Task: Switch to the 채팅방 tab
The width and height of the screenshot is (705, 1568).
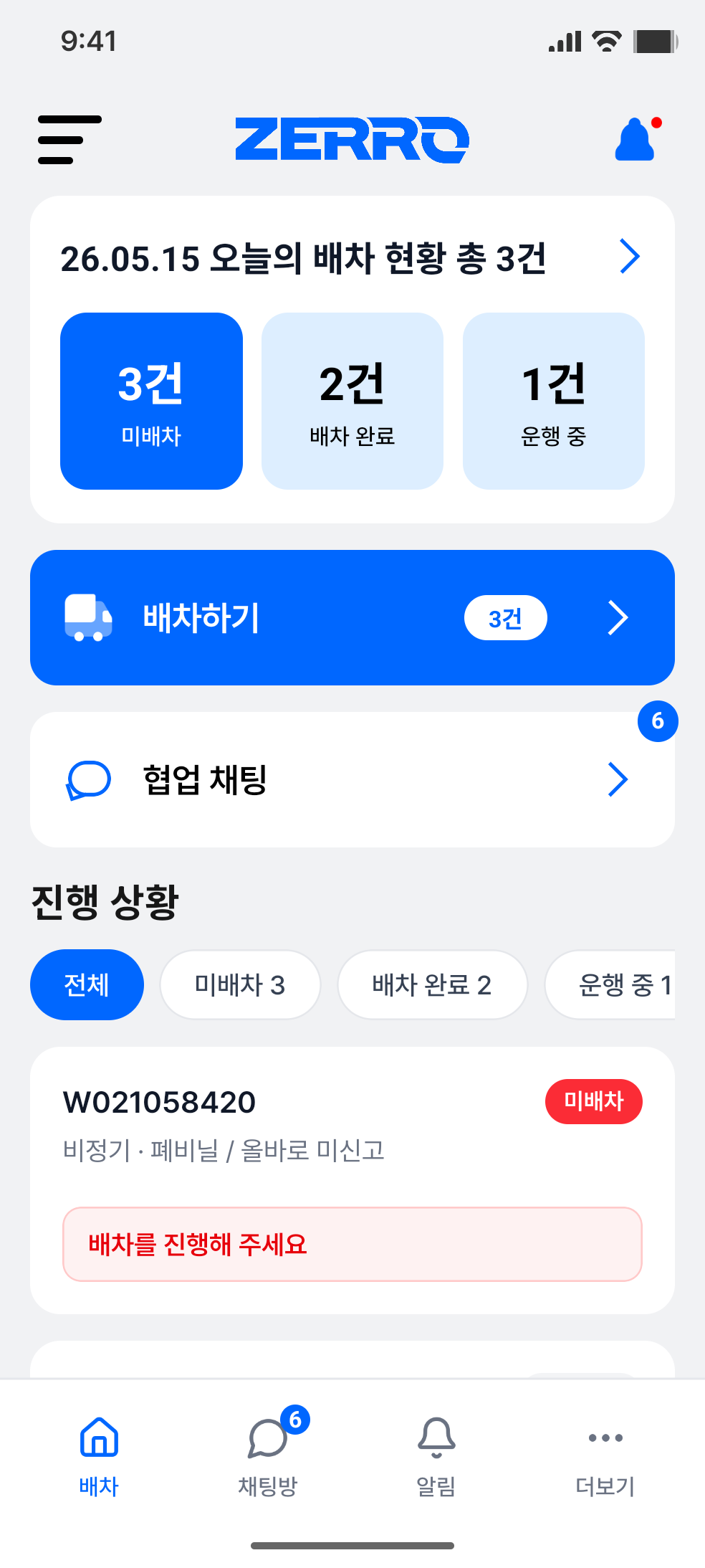Action: click(268, 1456)
